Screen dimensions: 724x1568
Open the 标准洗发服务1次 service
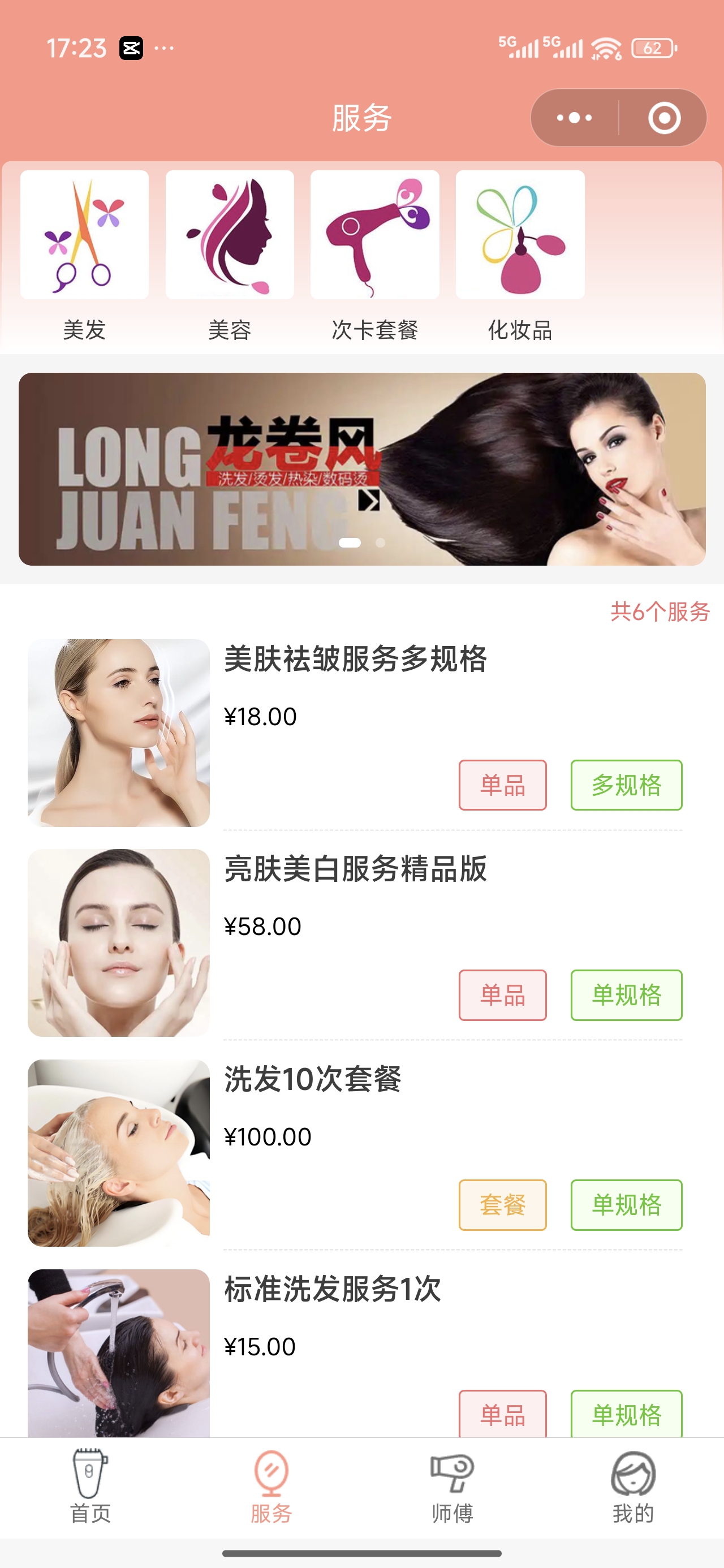point(333,1289)
